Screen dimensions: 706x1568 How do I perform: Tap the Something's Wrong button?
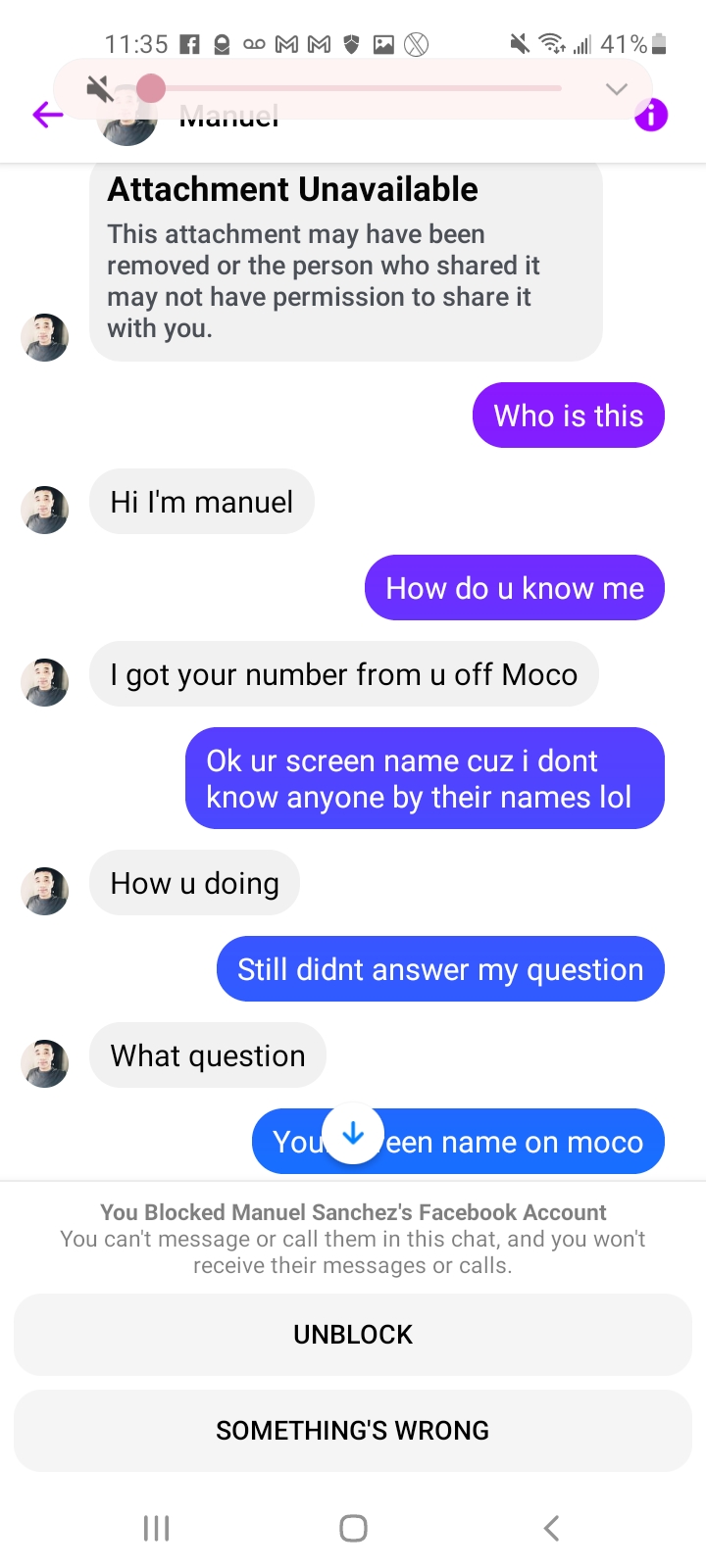pyautogui.click(x=353, y=1430)
